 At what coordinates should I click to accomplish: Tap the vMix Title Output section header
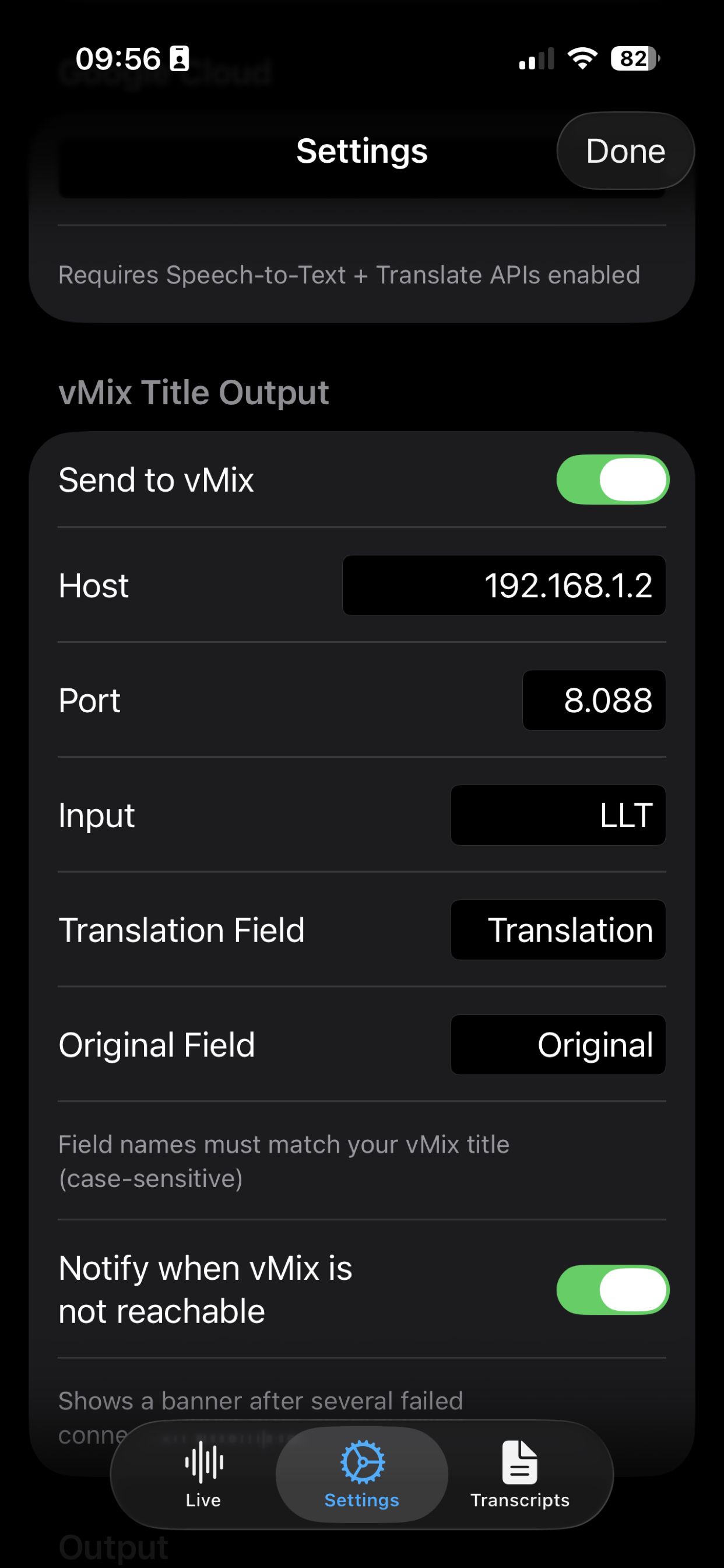[194, 392]
